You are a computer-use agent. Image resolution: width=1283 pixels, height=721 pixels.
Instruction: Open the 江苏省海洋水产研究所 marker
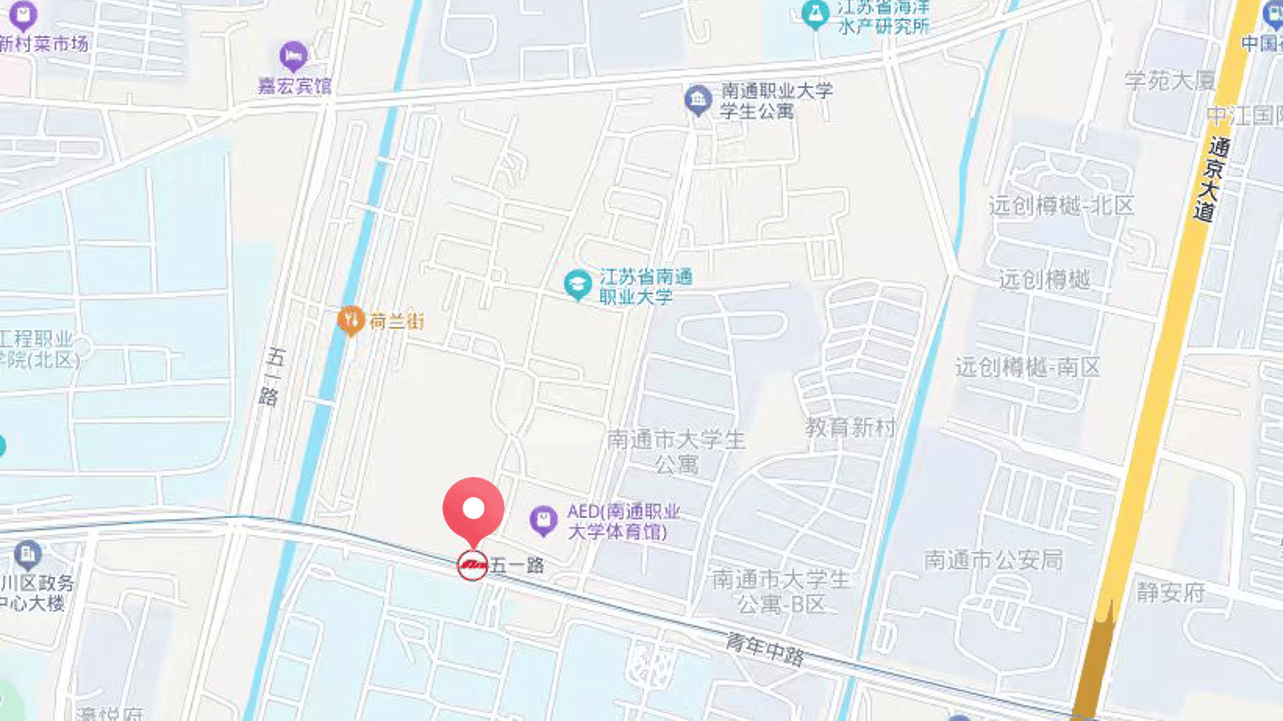pos(815,14)
